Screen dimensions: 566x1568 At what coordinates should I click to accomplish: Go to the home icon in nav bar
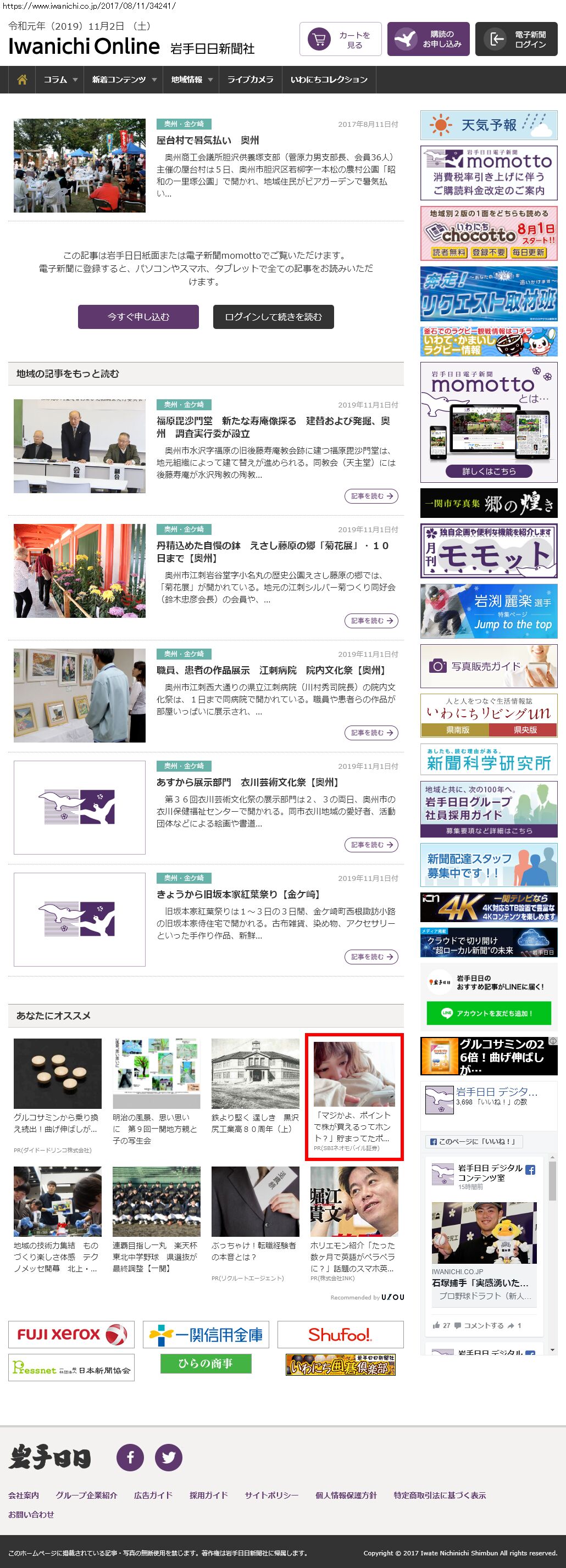point(22,80)
